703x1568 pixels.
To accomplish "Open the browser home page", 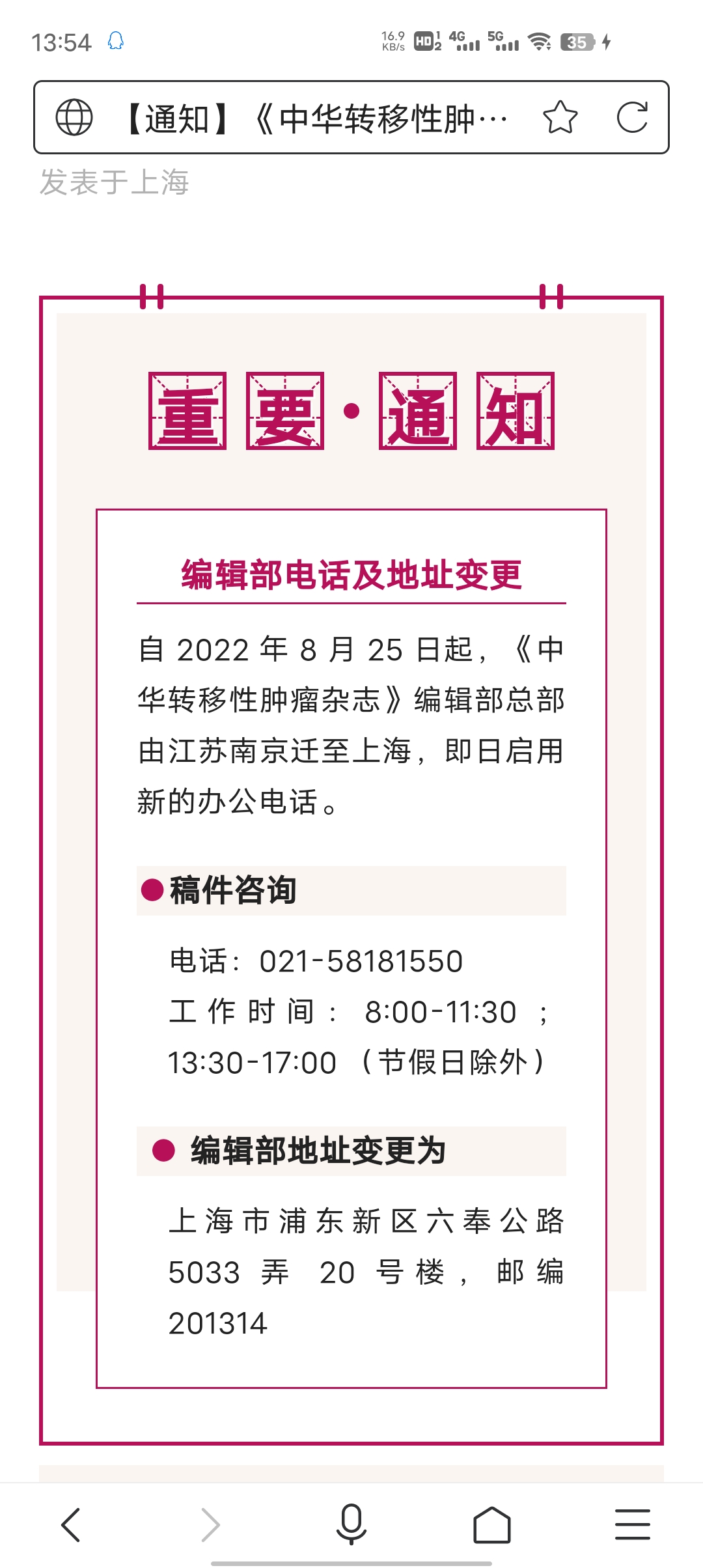I will [492, 1525].
